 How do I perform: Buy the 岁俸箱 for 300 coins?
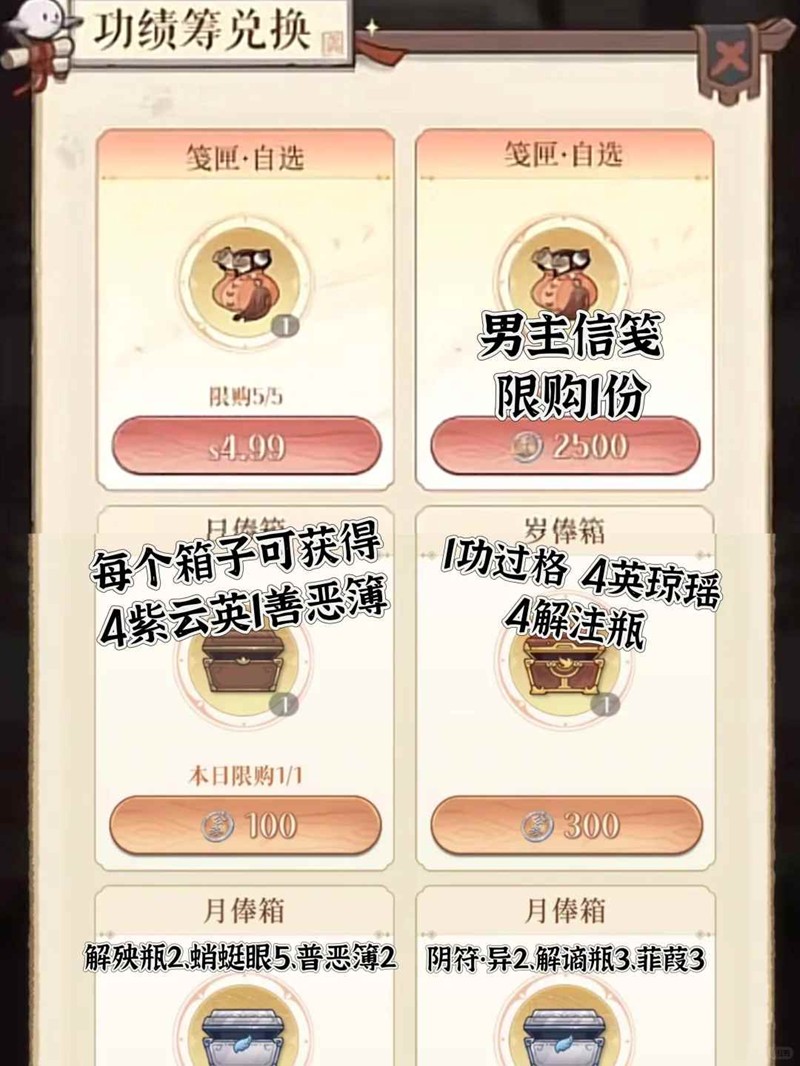pyautogui.click(x=565, y=824)
